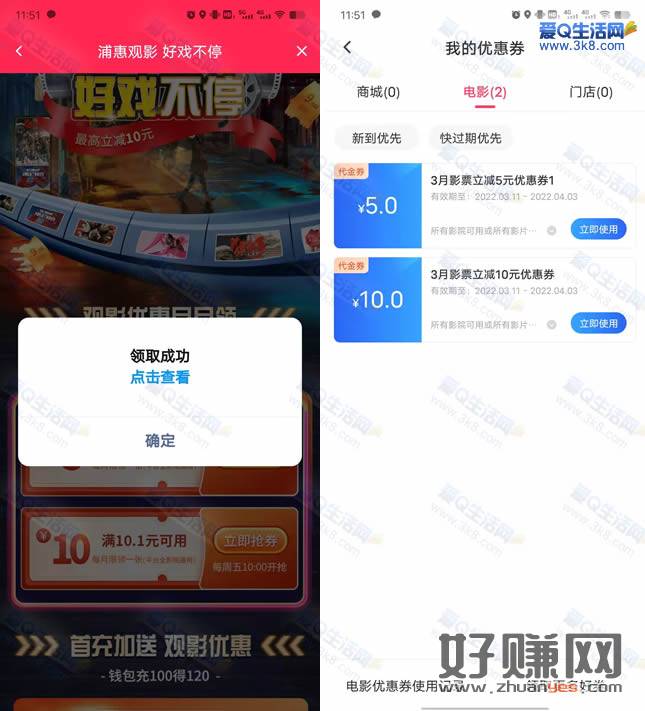Use the 3月影票立减10元优惠券 via 立即使用
Image resolution: width=645 pixels, height=711 pixels.
click(599, 323)
